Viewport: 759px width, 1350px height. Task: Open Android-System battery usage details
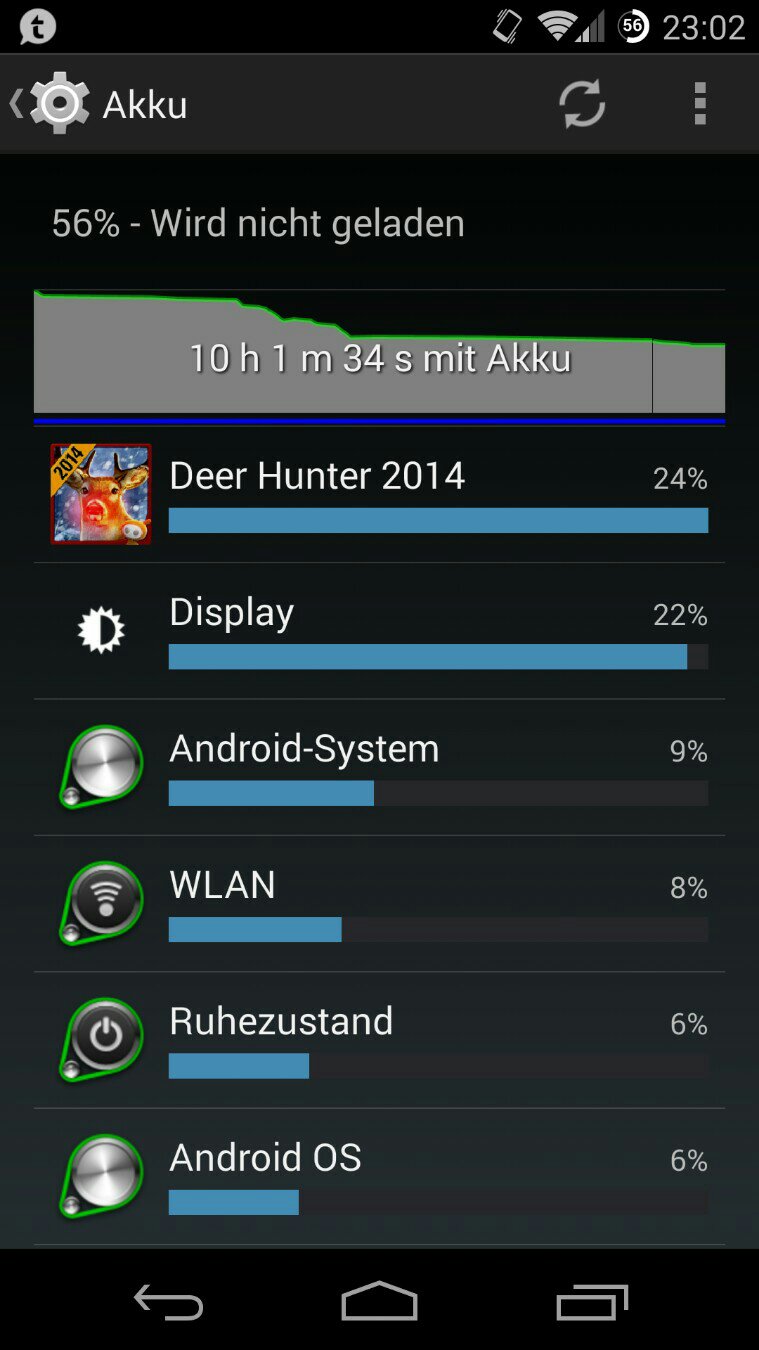pyautogui.click(x=379, y=767)
